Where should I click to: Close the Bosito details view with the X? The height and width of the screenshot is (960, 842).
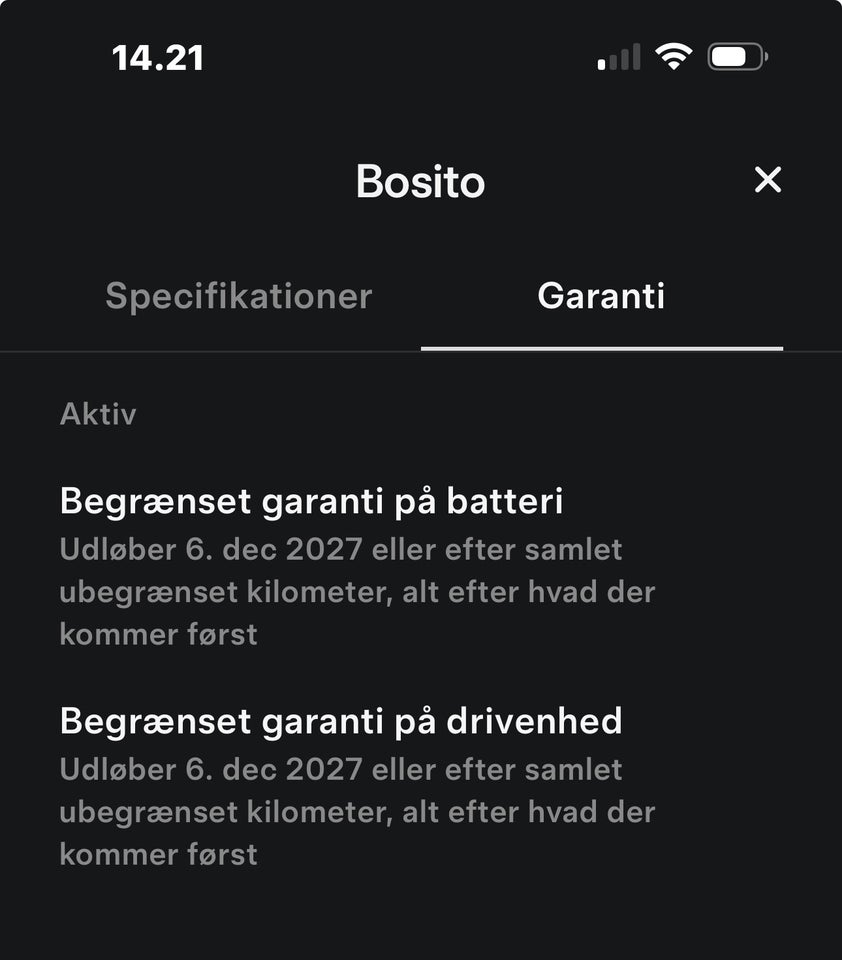pos(768,181)
